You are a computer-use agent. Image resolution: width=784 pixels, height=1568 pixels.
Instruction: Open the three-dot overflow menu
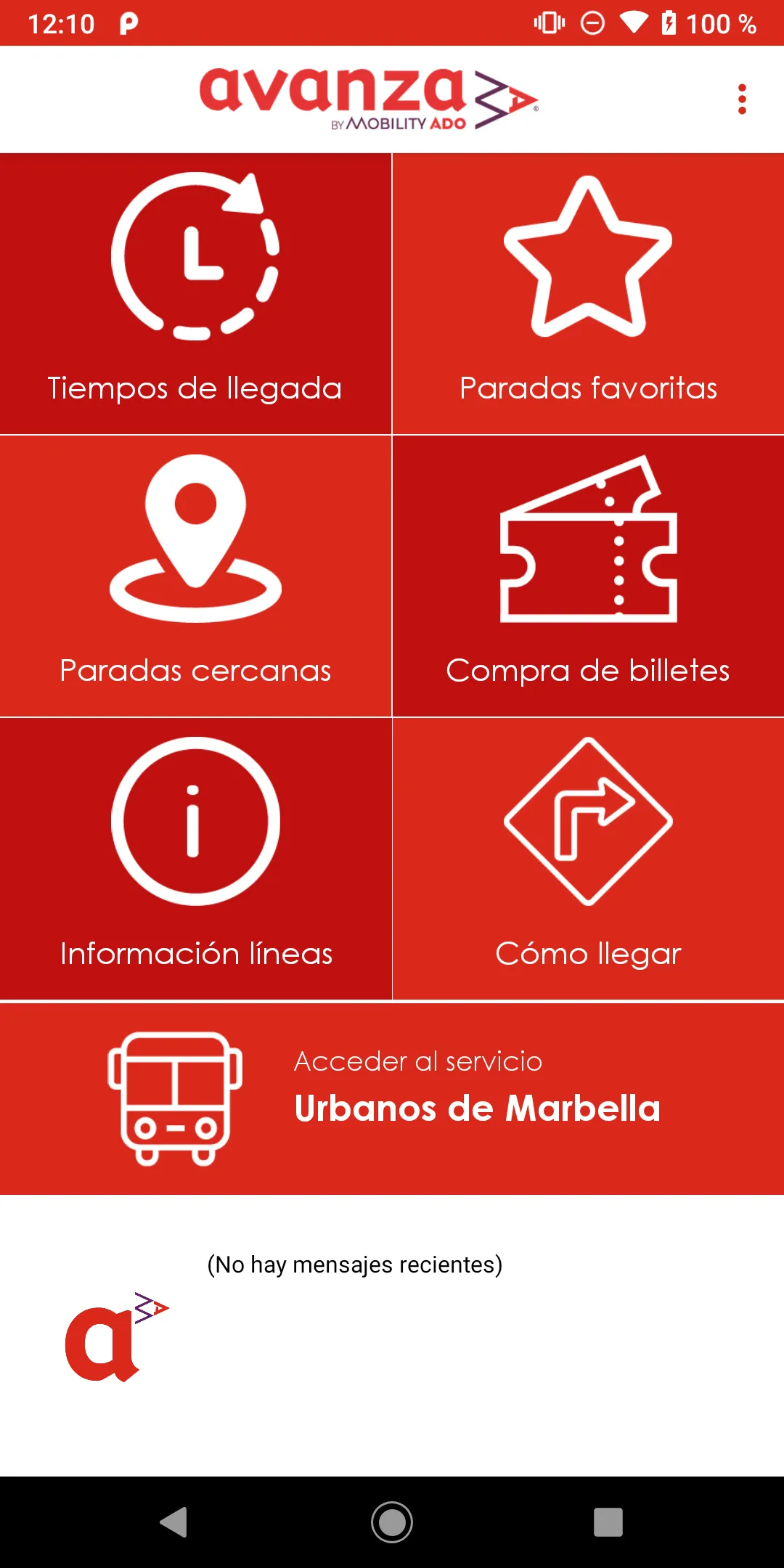(741, 99)
